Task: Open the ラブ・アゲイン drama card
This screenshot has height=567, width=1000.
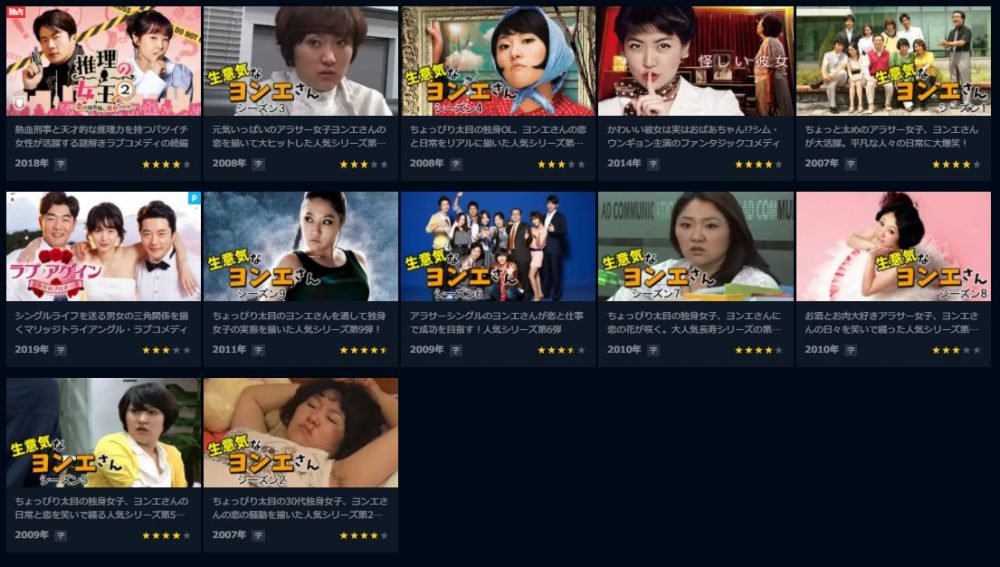Action: point(103,247)
